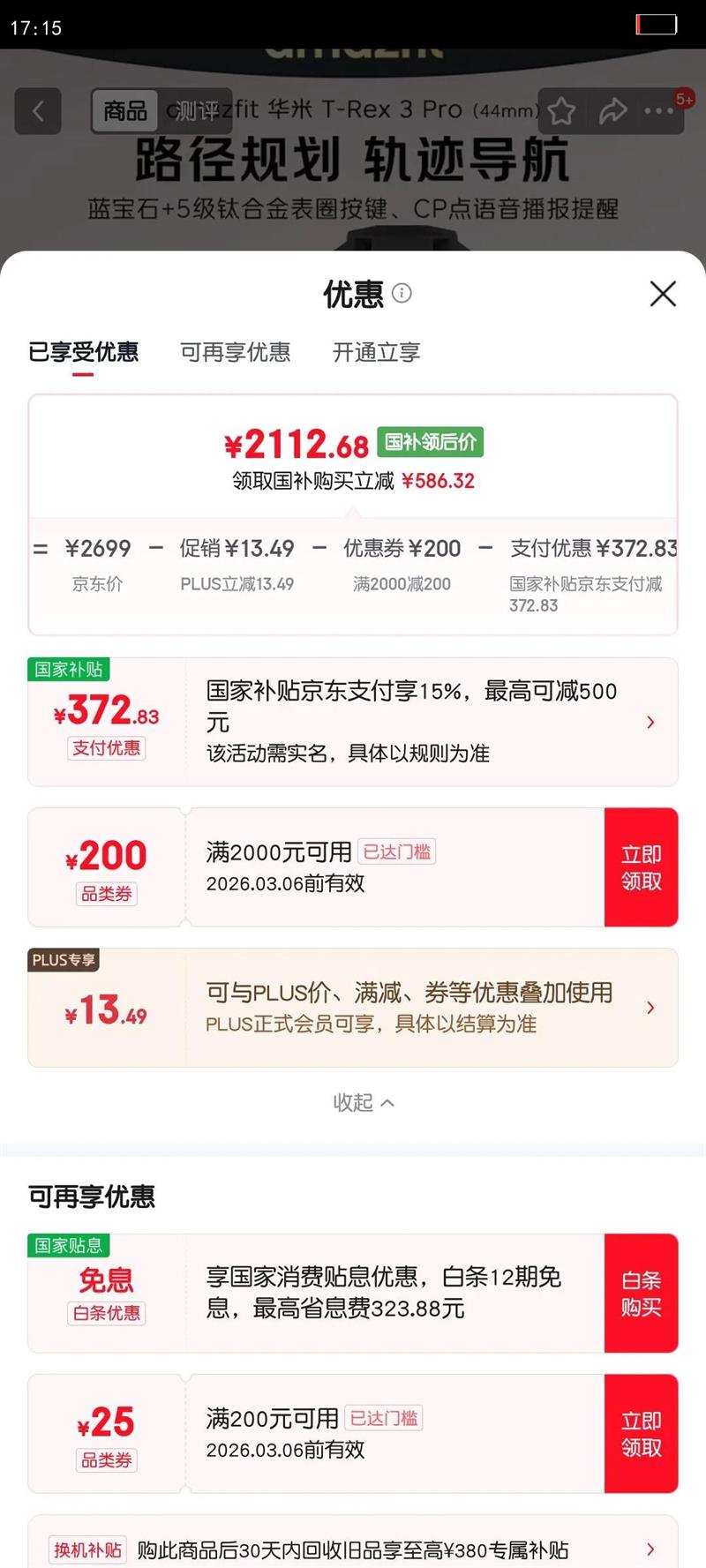Screen dimensions: 706x1568
Task: Expand PLUS专享 discount details chevron
Action: [x=651, y=1008]
